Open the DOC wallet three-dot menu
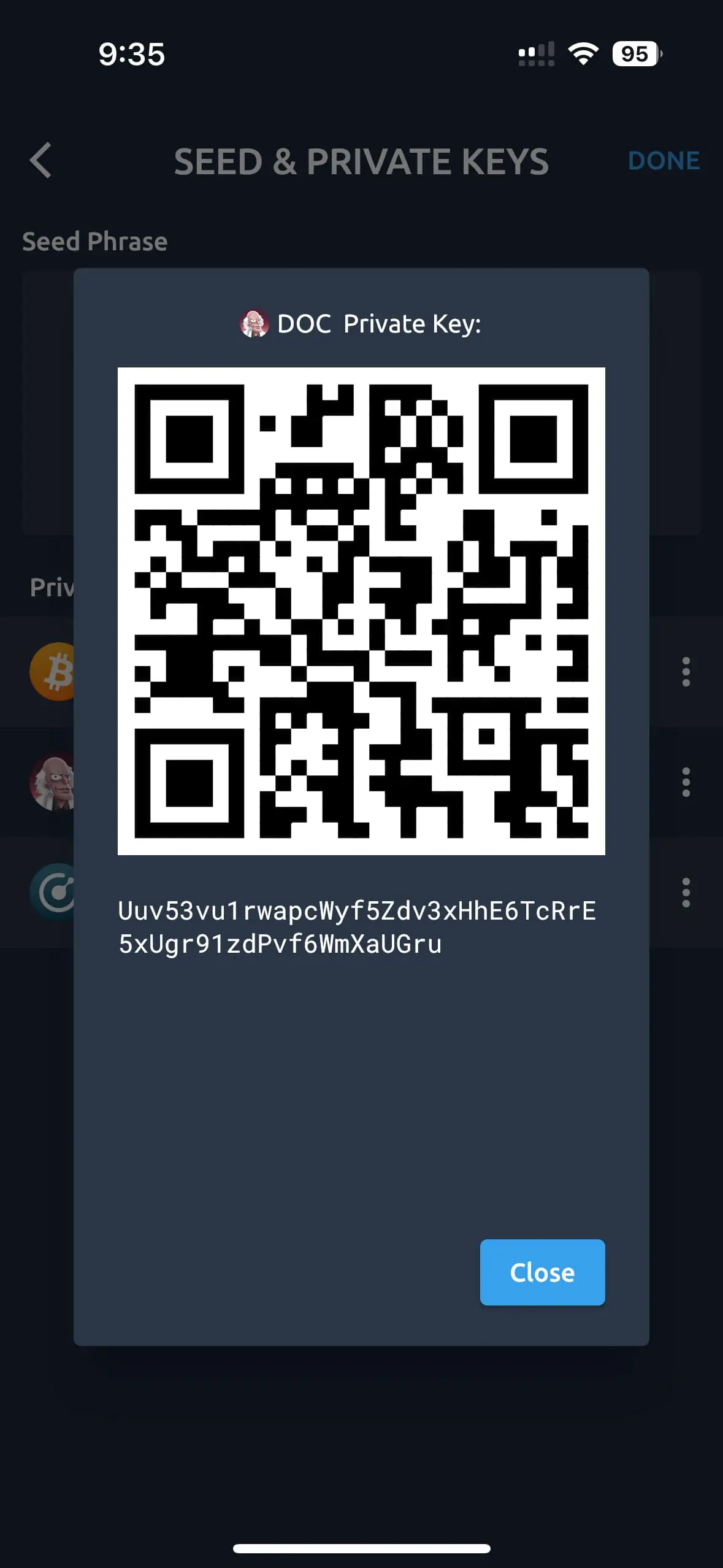723x1568 pixels. point(685,781)
